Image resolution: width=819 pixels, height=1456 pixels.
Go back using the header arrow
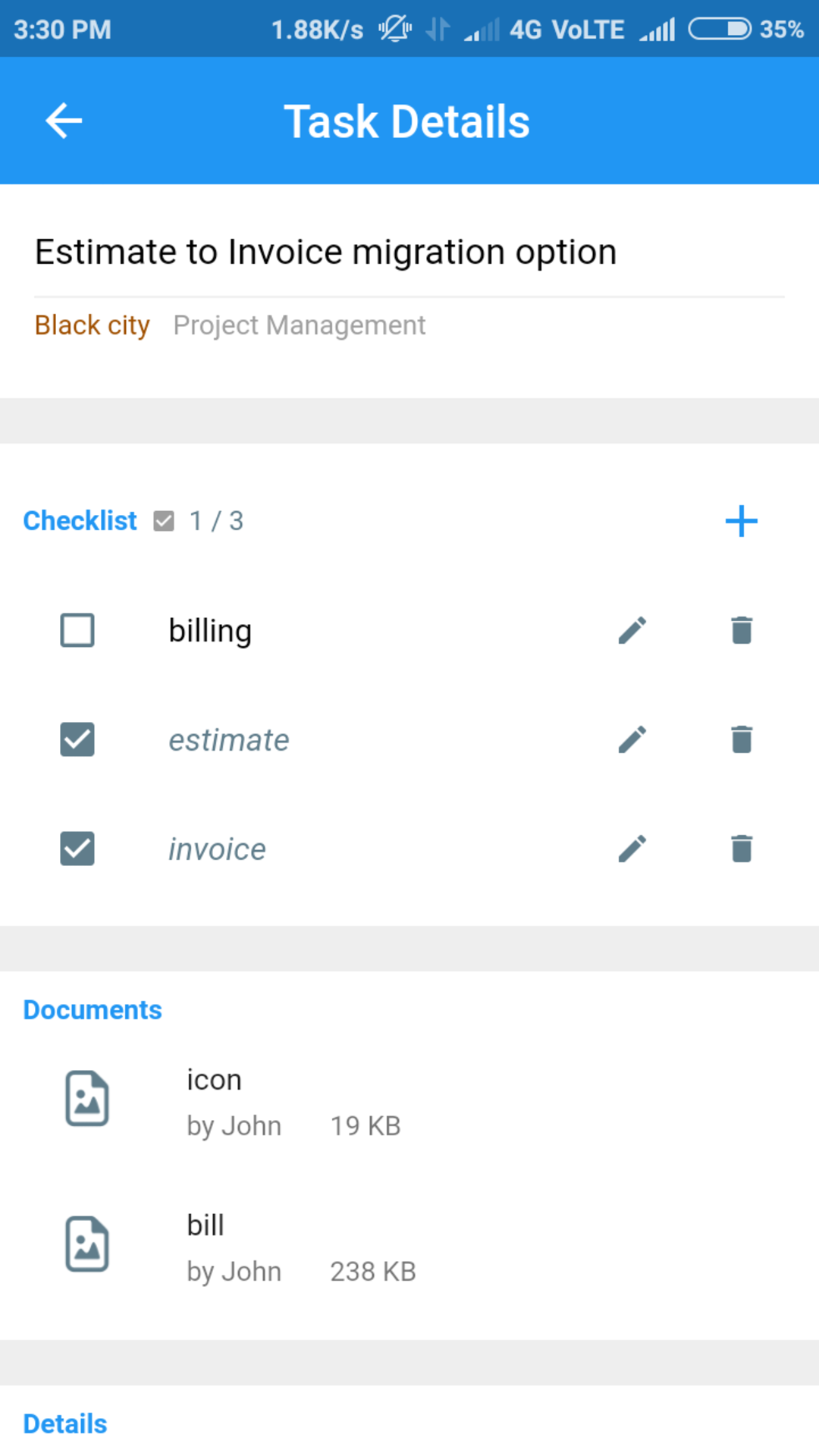(64, 121)
